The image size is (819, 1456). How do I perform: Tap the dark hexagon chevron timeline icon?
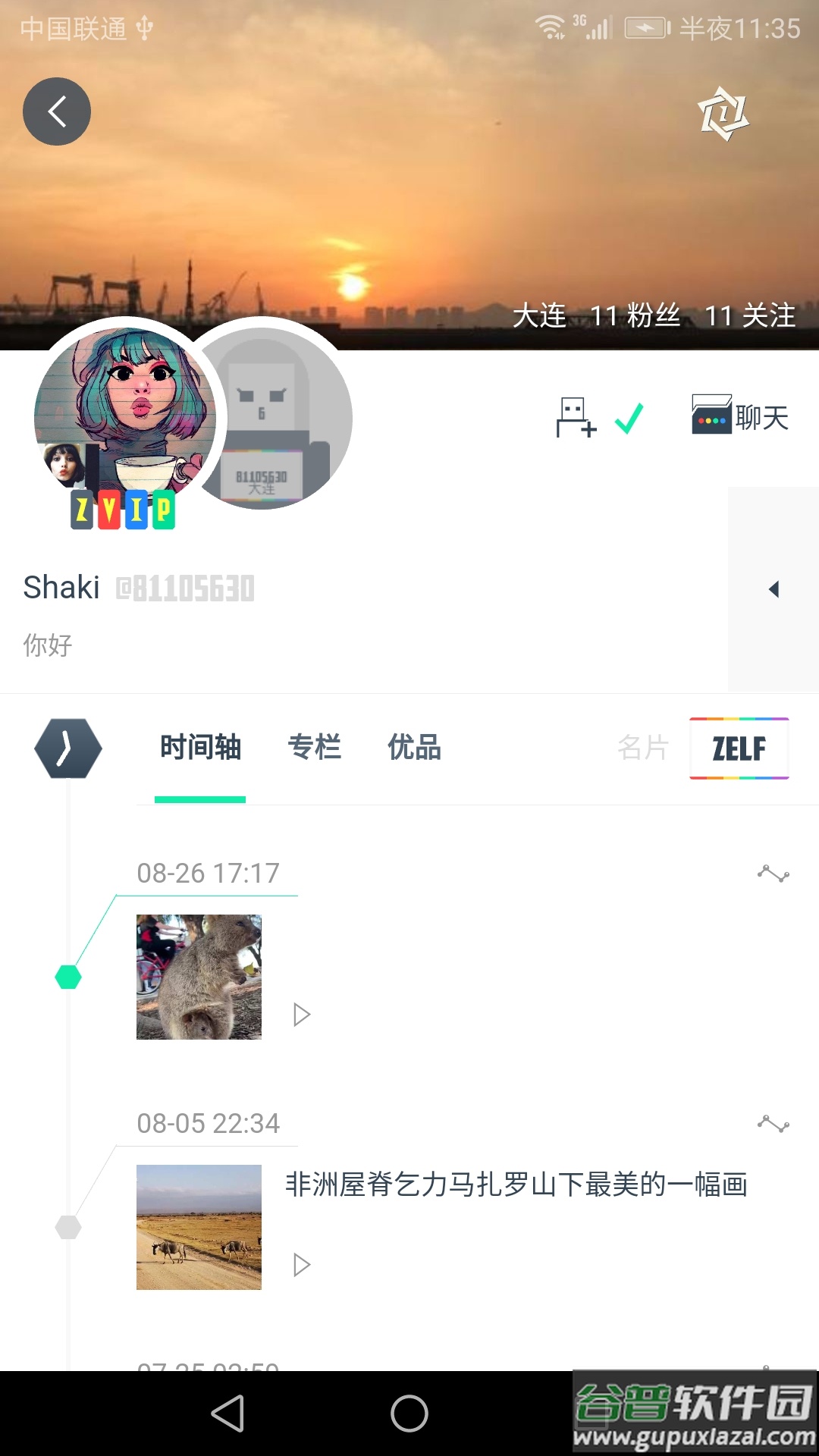tap(68, 748)
